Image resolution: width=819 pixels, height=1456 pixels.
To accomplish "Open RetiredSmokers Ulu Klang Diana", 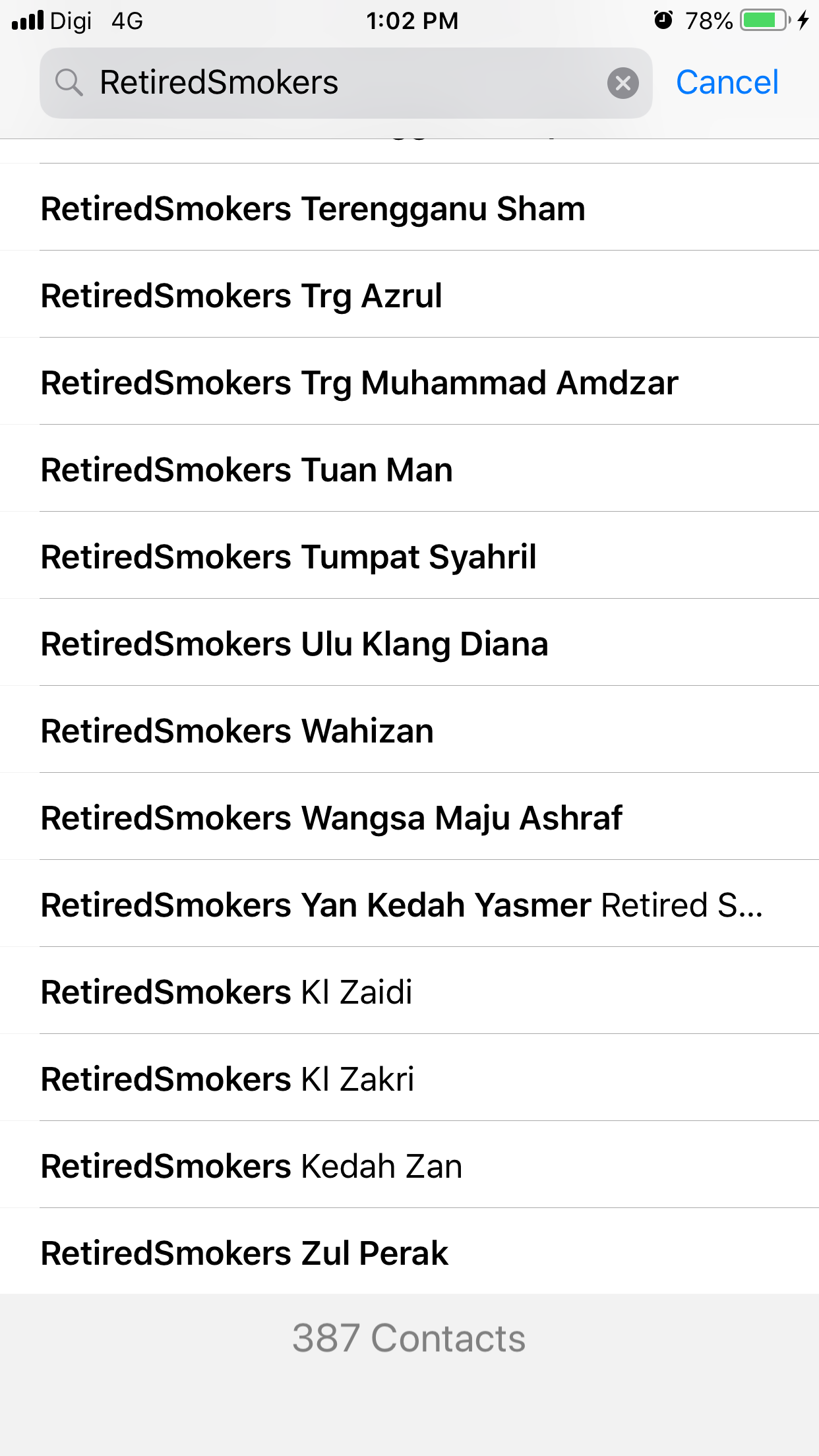I will coord(409,642).
